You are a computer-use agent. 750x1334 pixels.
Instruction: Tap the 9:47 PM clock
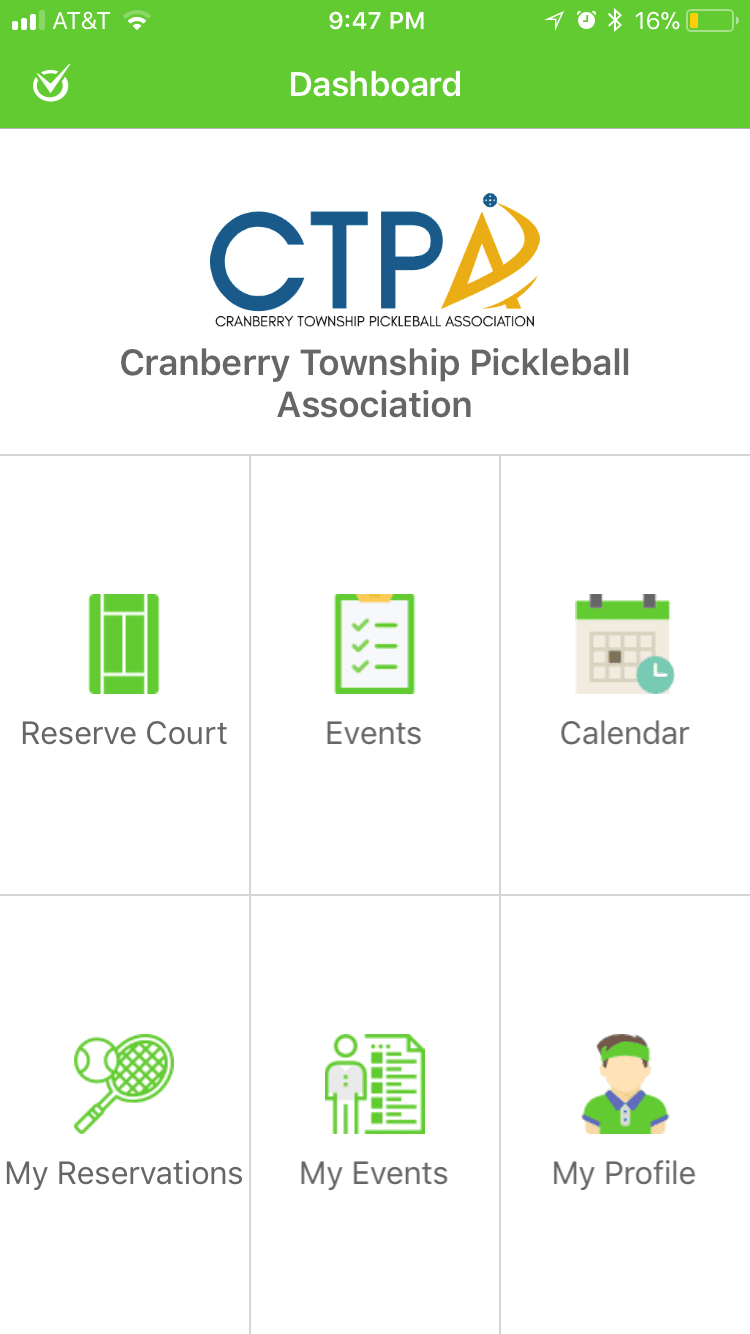click(x=375, y=20)
